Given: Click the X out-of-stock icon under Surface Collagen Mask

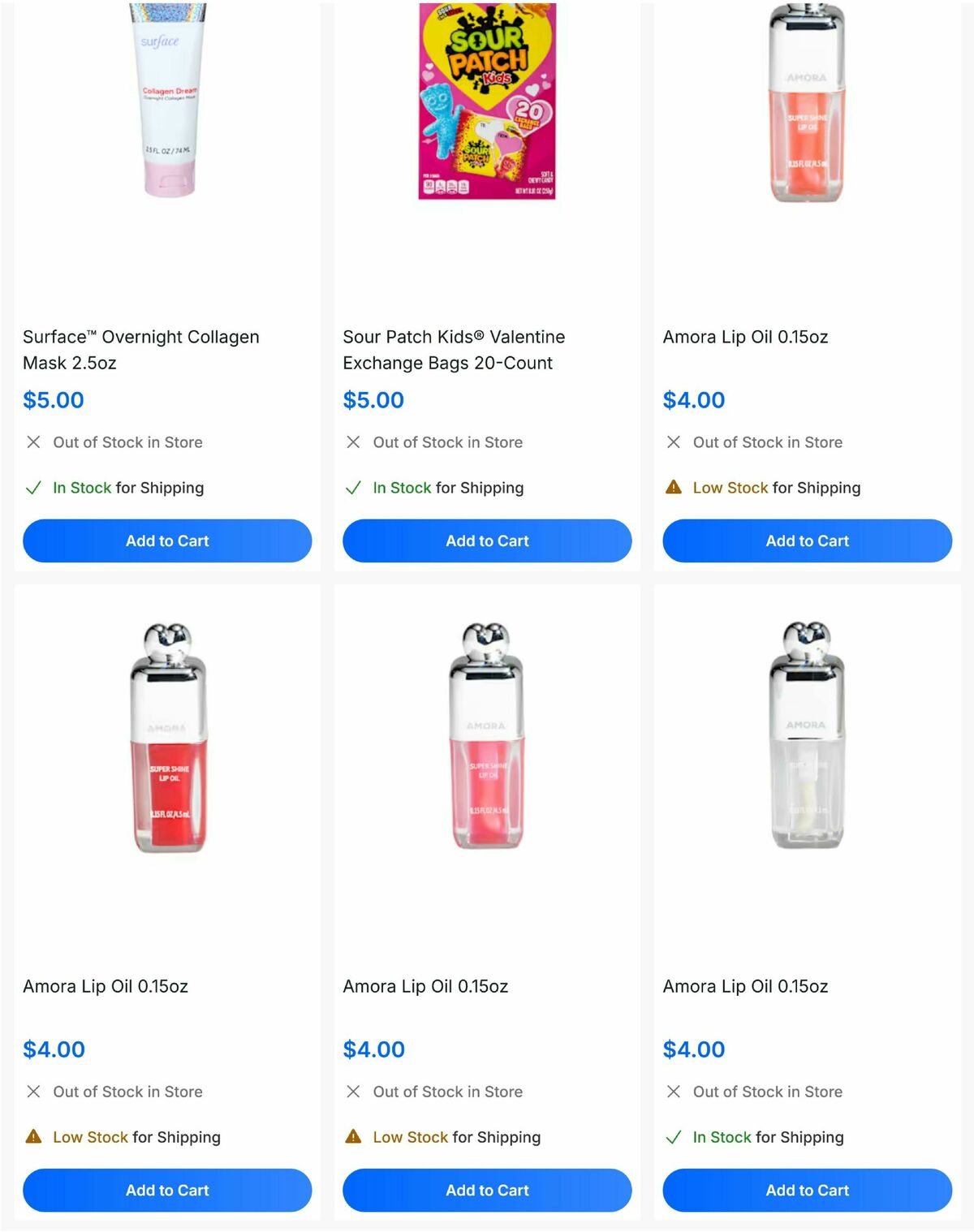Looking at the screenshot, I should point(33,442).
